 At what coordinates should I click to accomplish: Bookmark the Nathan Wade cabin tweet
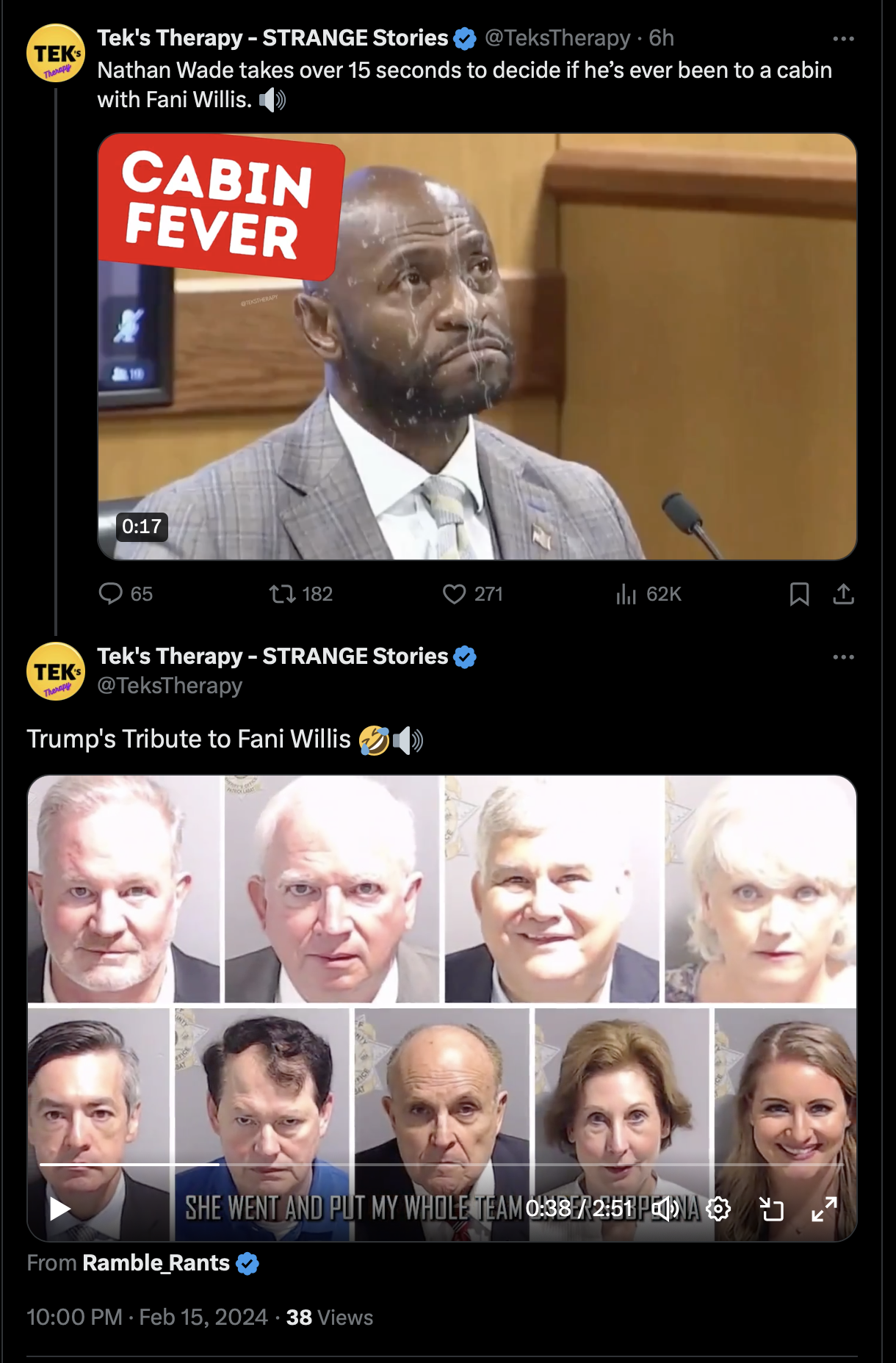point(799,593)
